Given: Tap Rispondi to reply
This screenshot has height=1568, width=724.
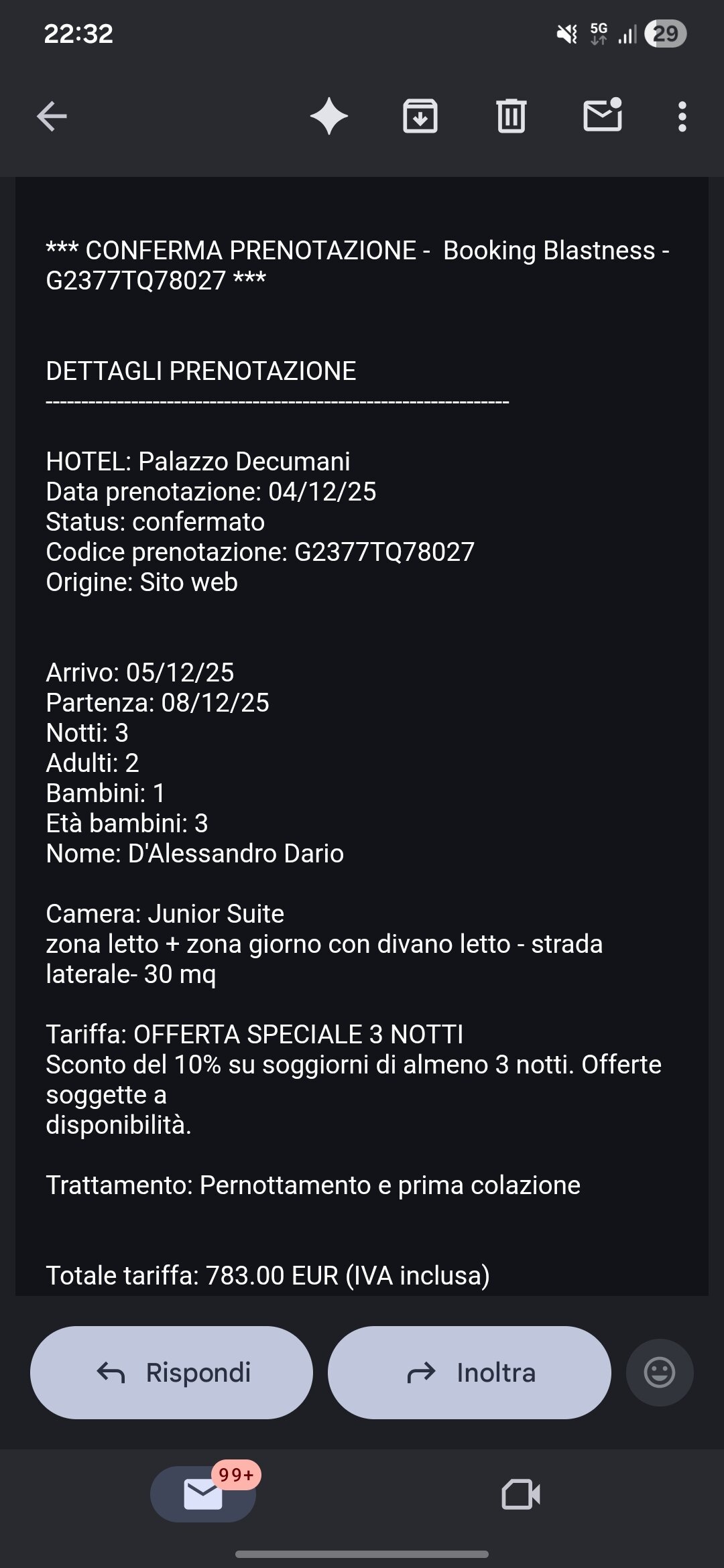Looking at the screenshot, I should tap(172, 1372).
